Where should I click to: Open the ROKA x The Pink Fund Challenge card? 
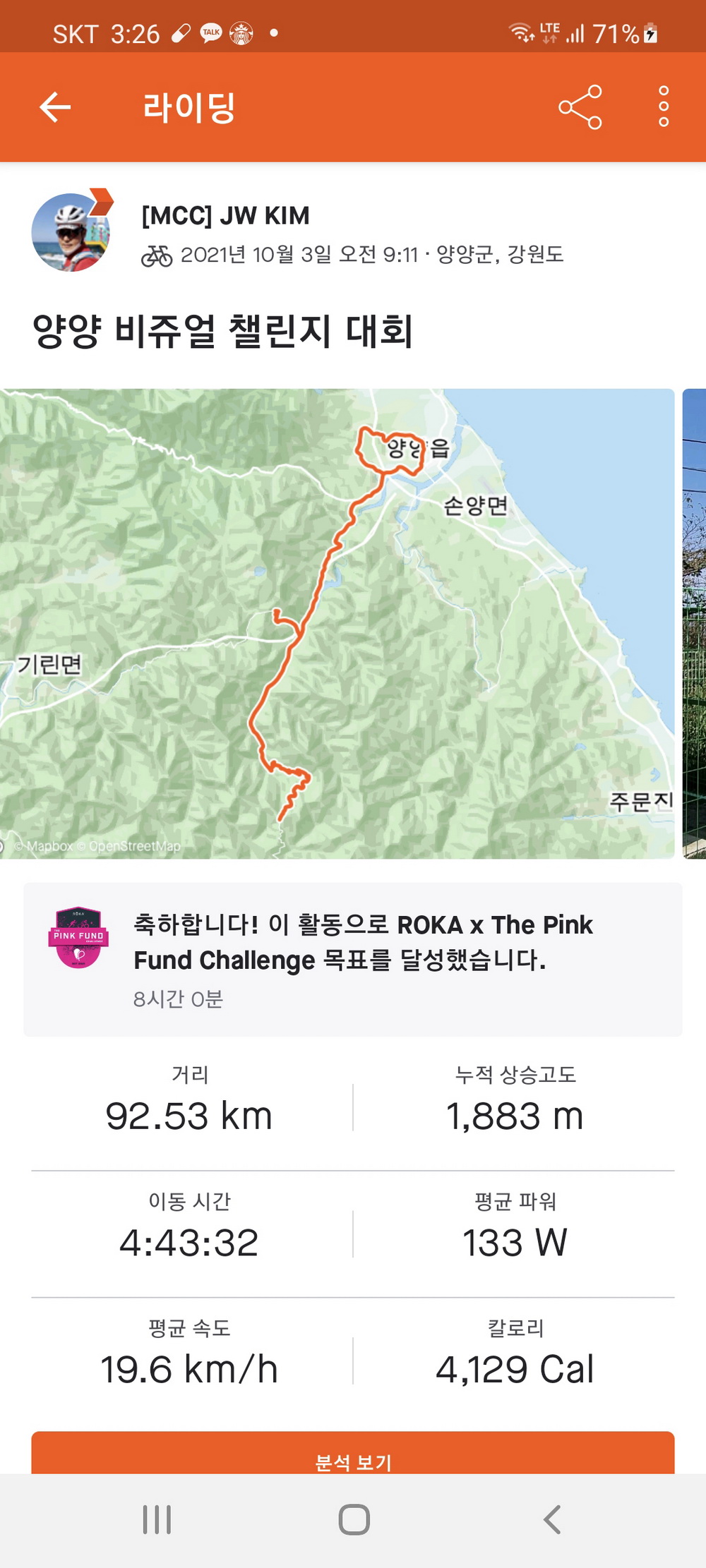[x=353, y=960]
